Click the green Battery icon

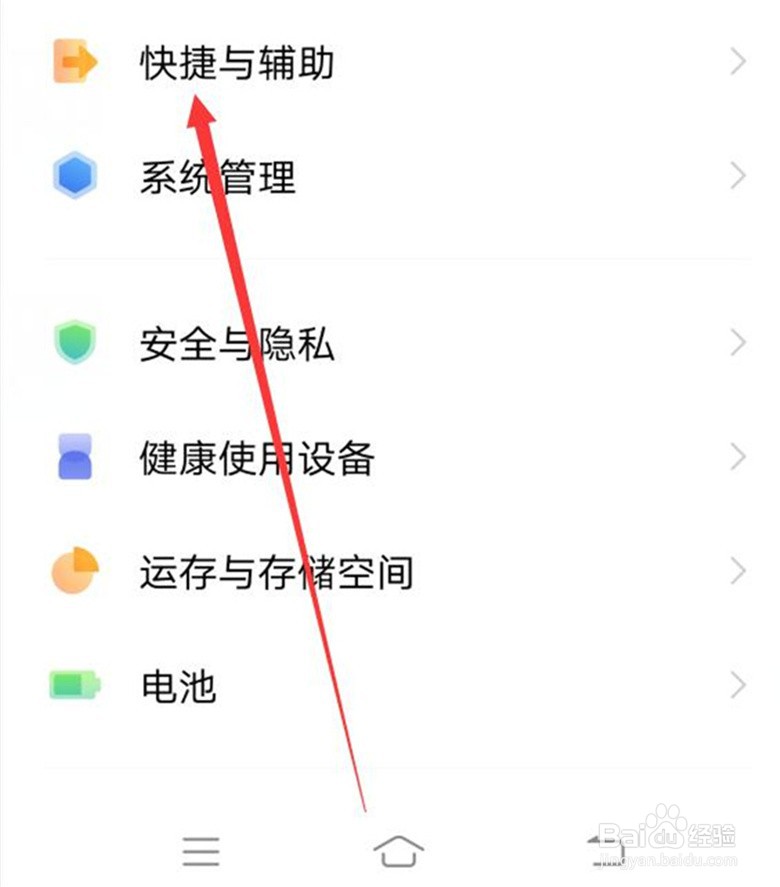click(x=75, y=685)
